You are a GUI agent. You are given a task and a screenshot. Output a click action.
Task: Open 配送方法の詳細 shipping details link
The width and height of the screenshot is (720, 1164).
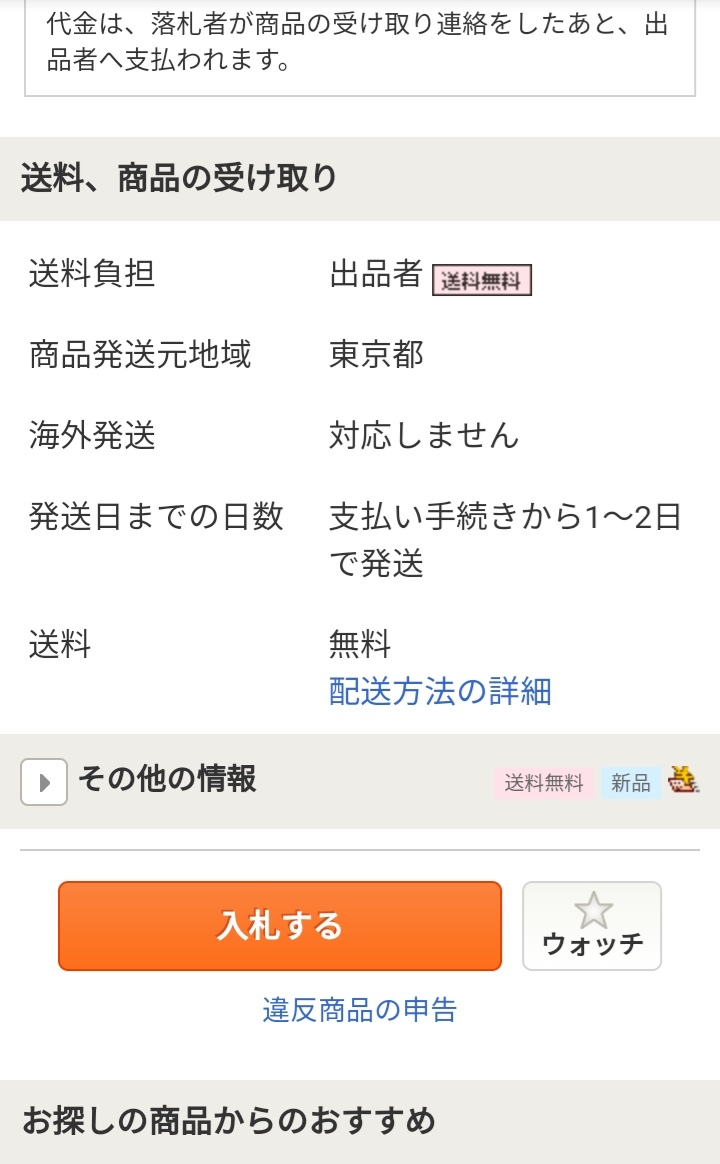[x=440, y=691]
